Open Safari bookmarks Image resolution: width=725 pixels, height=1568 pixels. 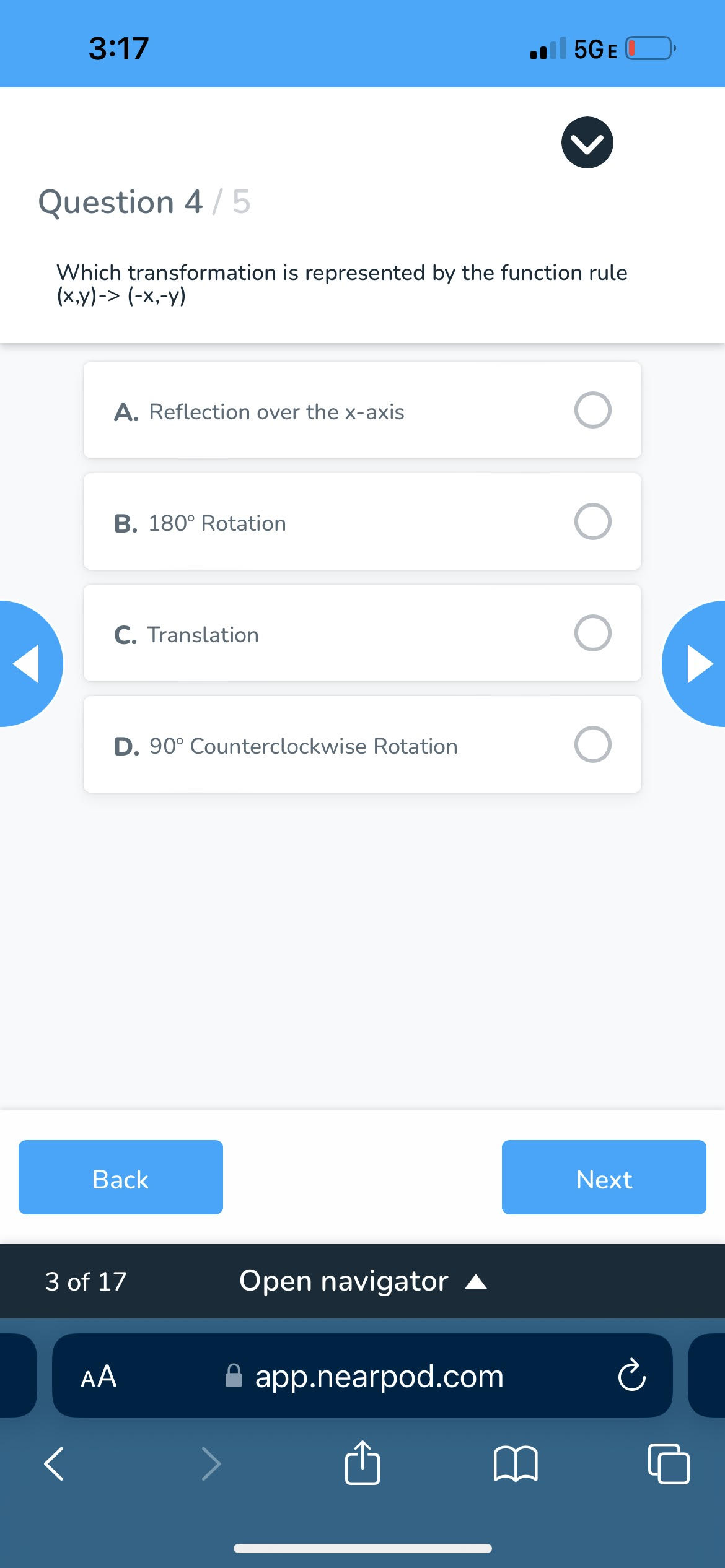[x=516, y=1464]
